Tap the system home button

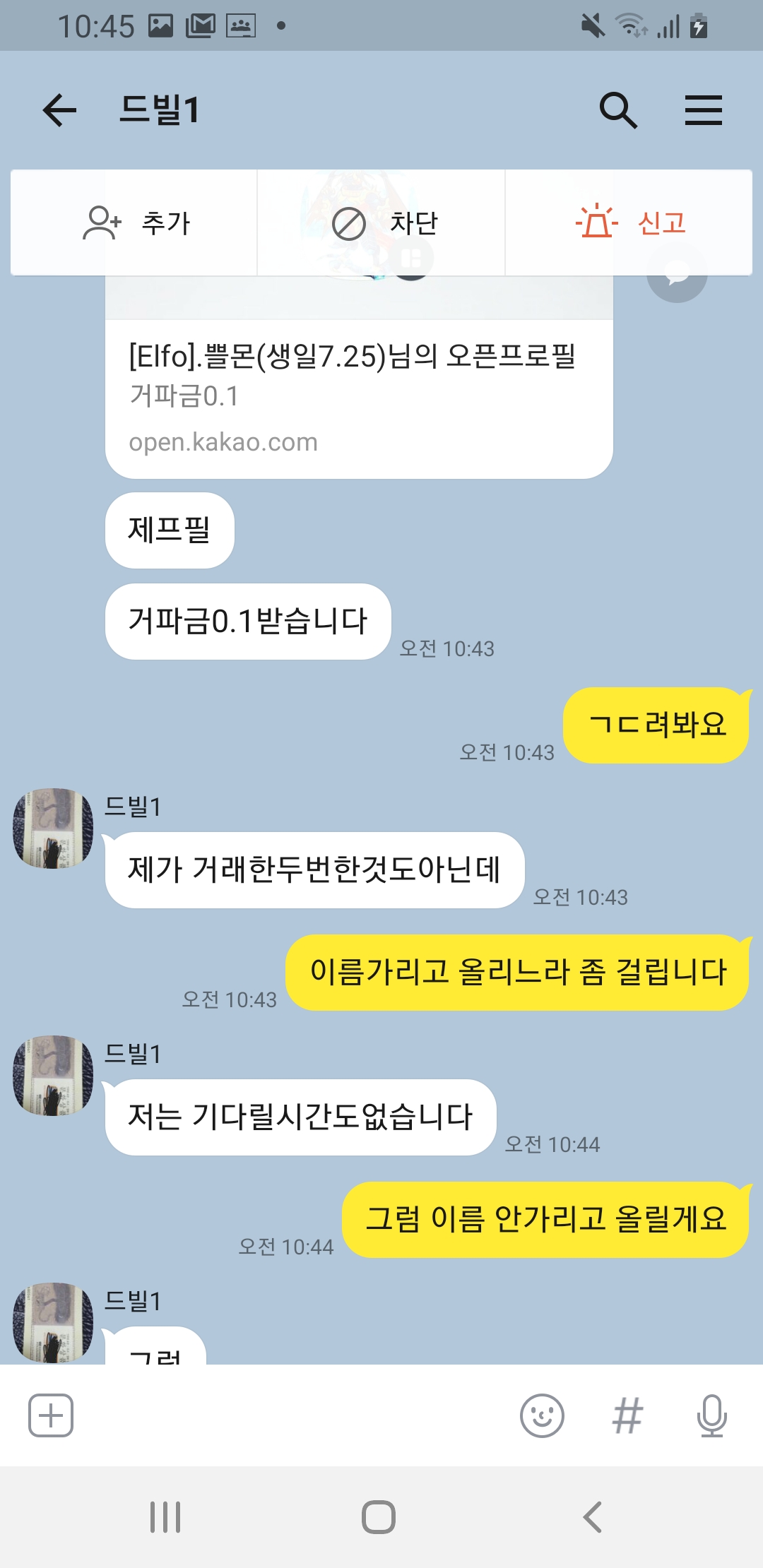[379, 1517]
